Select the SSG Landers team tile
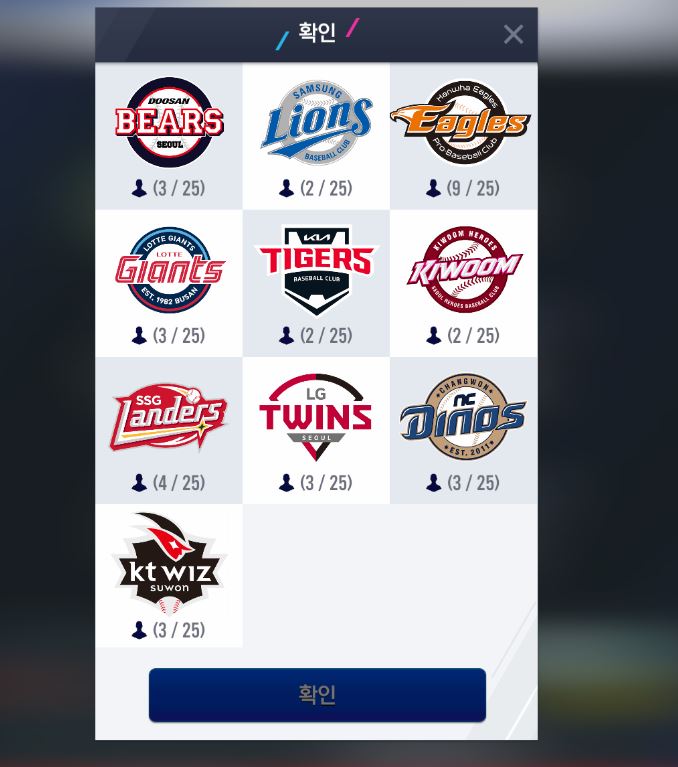 [x=169, y=430]
